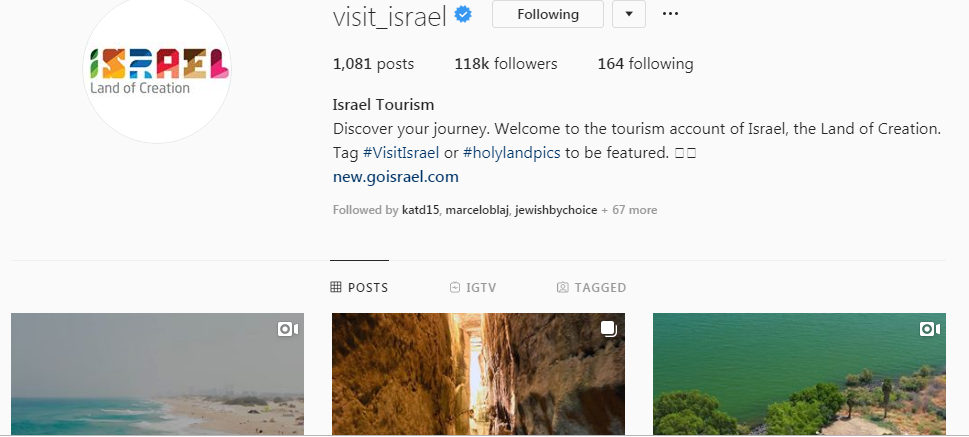Viewport: 969px width, 437px height.
Task: Open the #holylandpics hashtag
Action: pos(511,153)
